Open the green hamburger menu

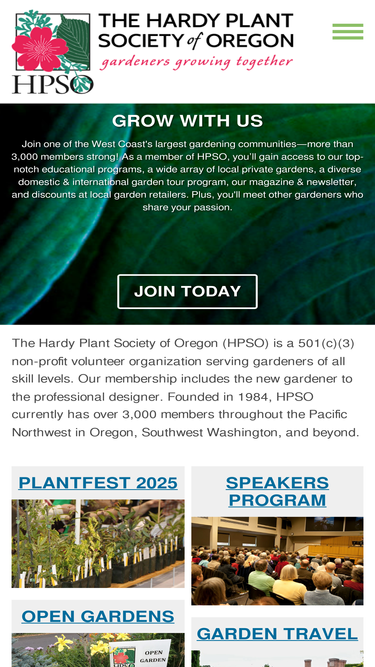click(347, 32)
